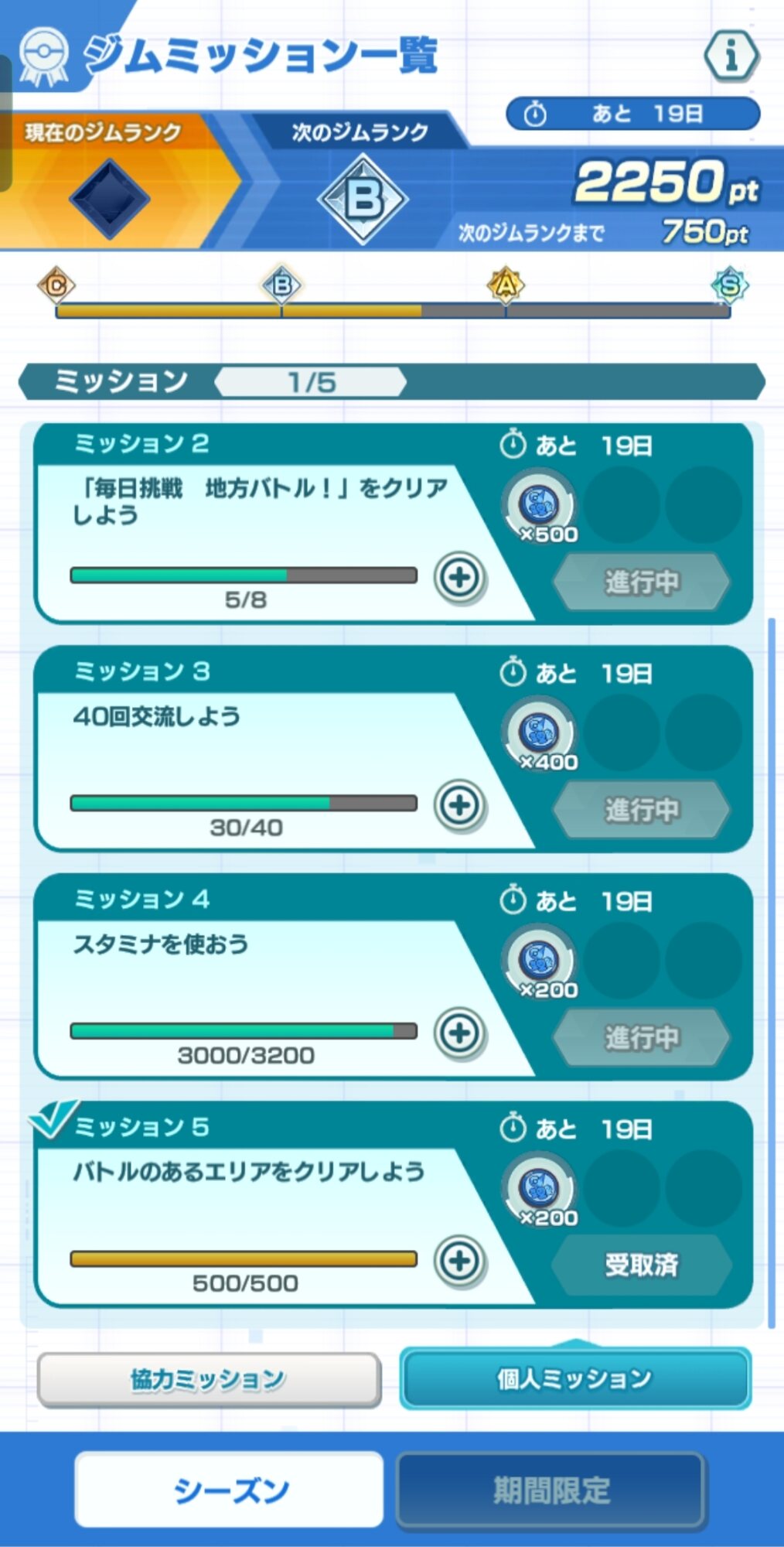784x1547 pixels.
Task: Tap the 受取済 button on ミッション 5
Action: coord(641,1265)
